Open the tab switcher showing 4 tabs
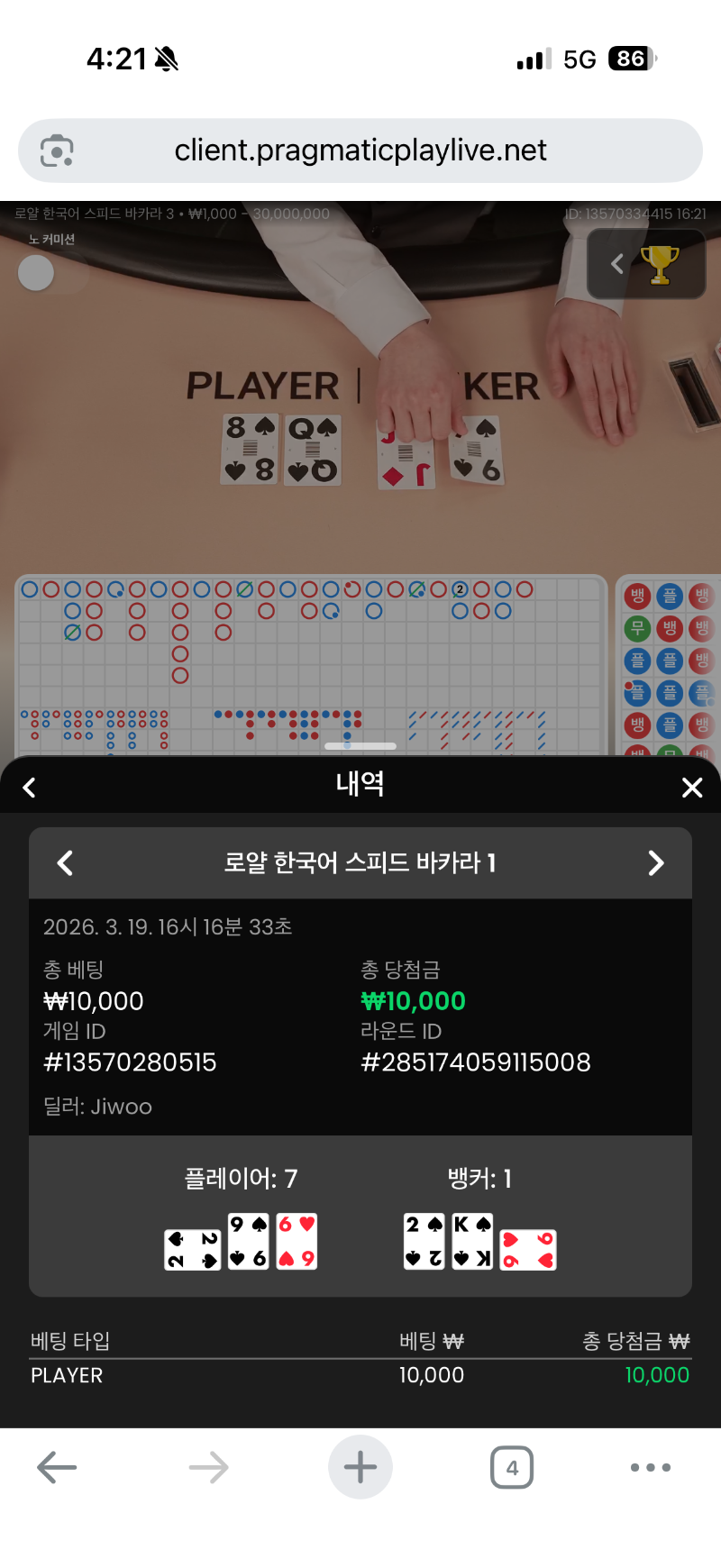Image resolution: width=721 pixels, height=1568 pixels. click(x=512, y=1467)
